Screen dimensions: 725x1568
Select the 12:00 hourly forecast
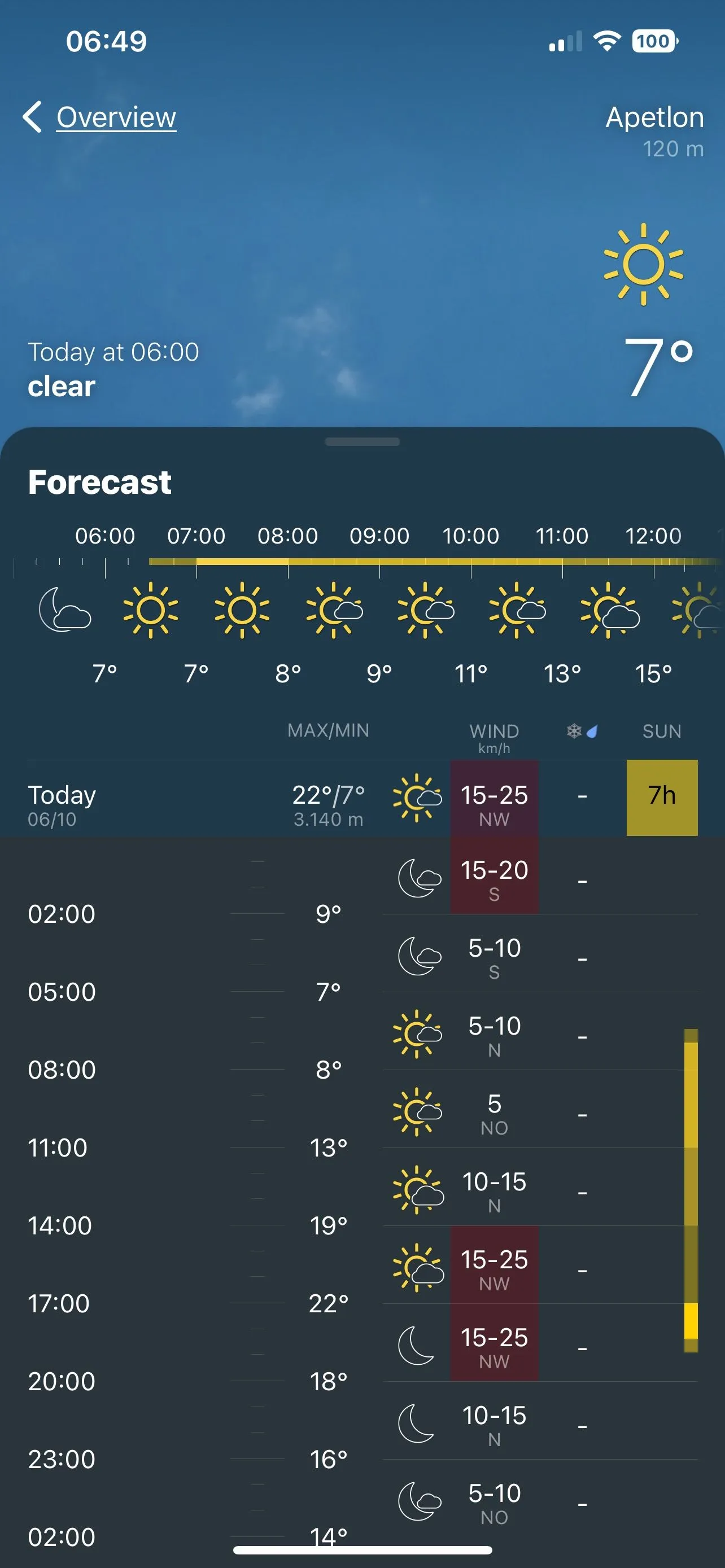pyautogui.click(x=653, y=608)
